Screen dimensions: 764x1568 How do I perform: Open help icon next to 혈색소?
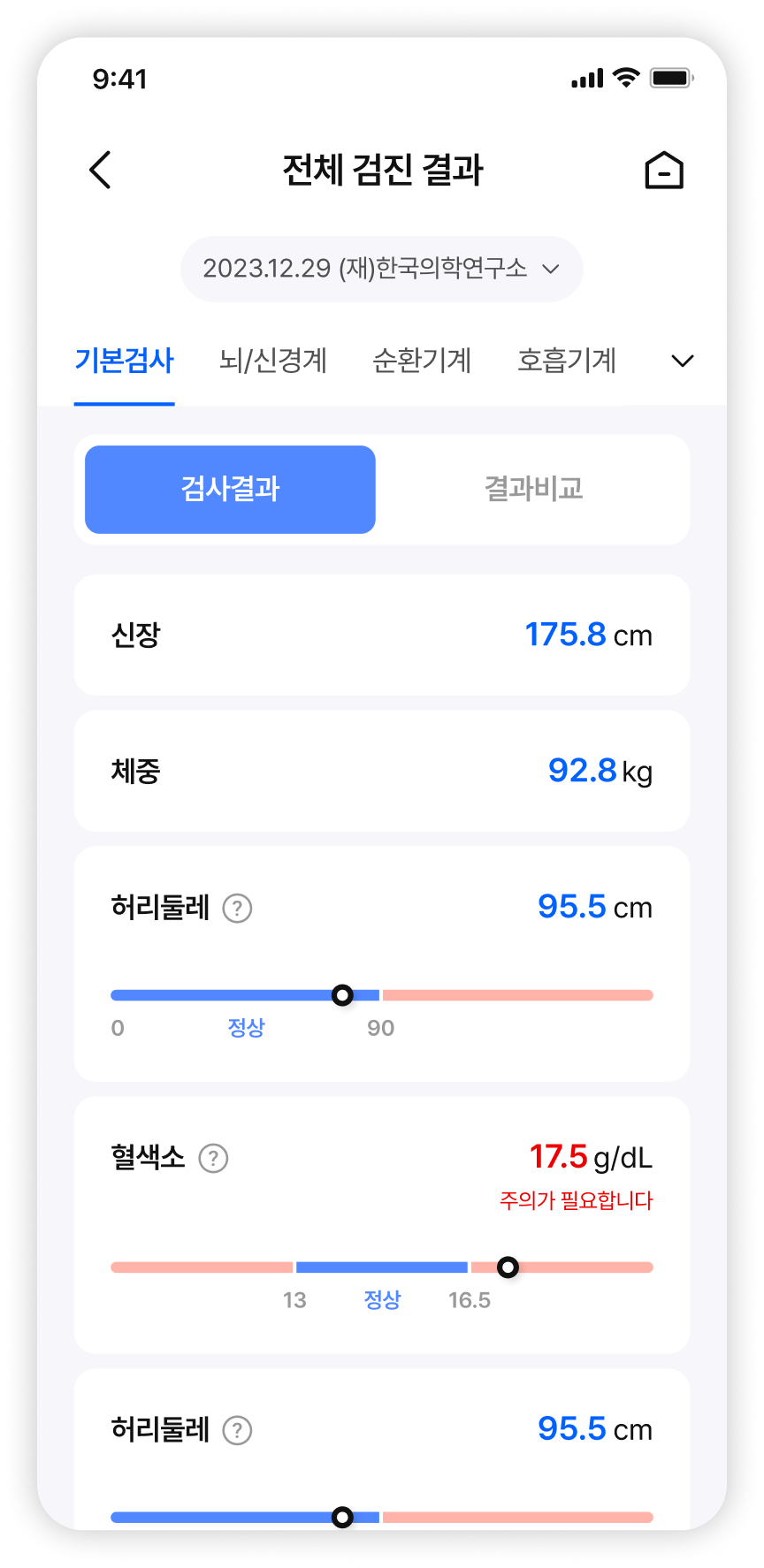pos(213,1158)
